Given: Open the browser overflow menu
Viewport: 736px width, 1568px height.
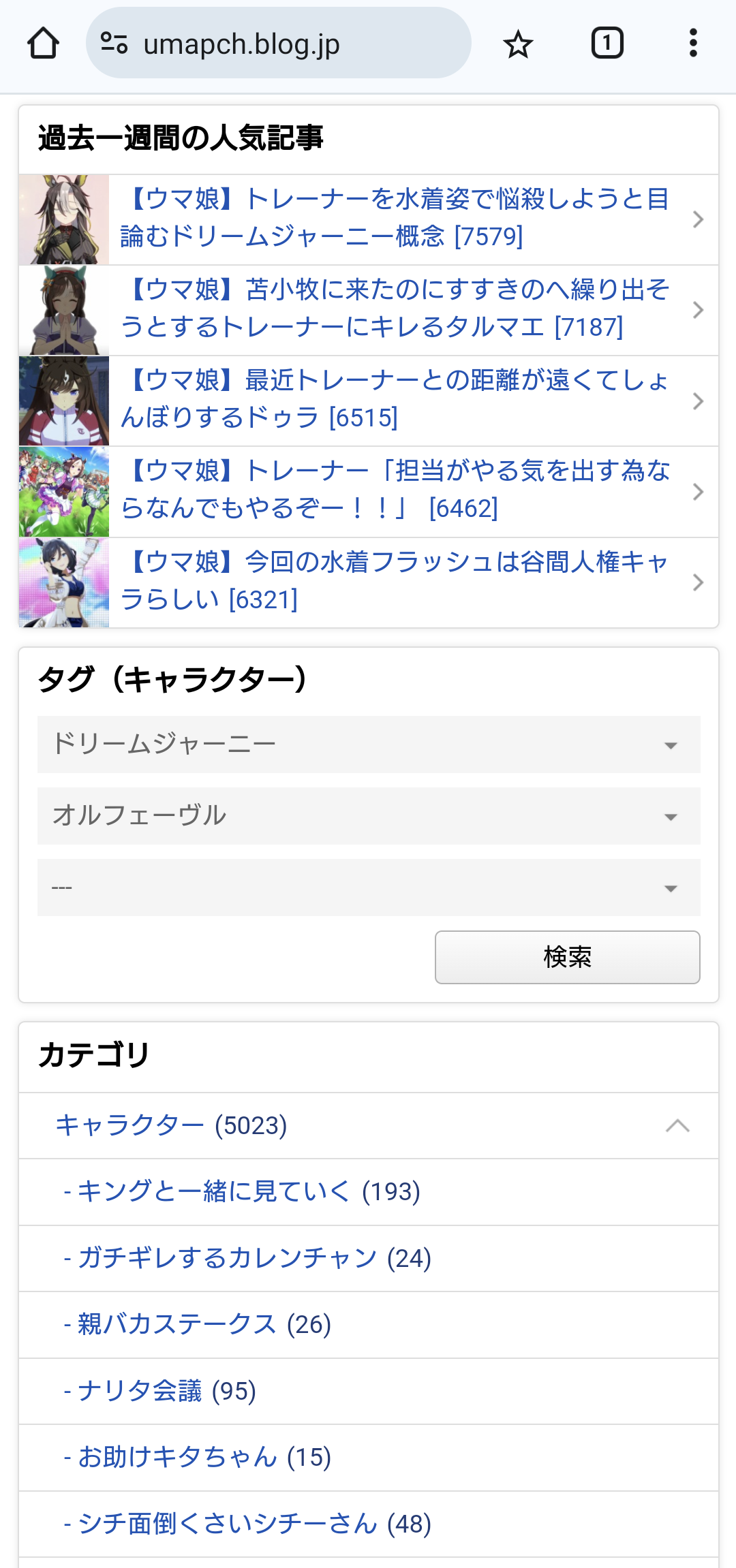Looking at the screenshot, I should tap(693, 44).
